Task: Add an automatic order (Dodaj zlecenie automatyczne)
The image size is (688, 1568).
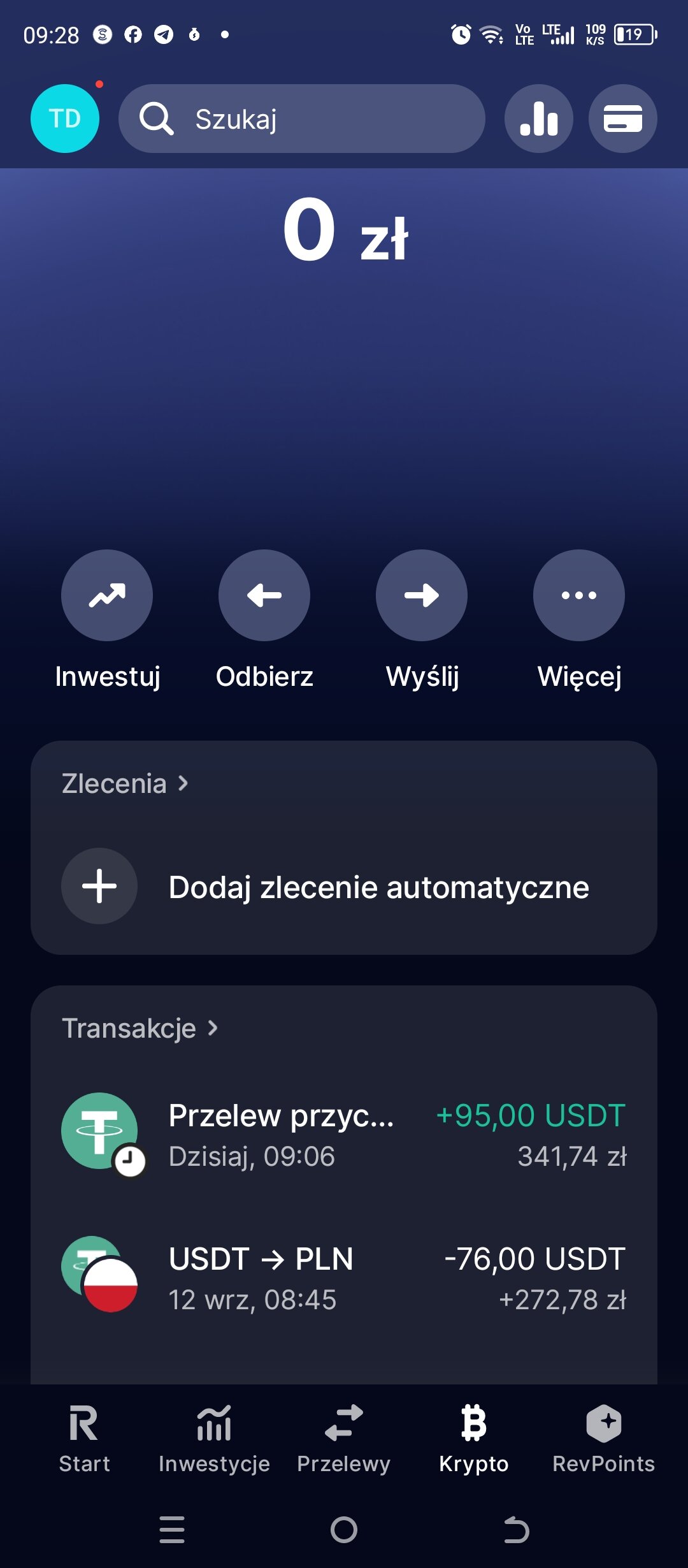Action: (x=344, y=887)
